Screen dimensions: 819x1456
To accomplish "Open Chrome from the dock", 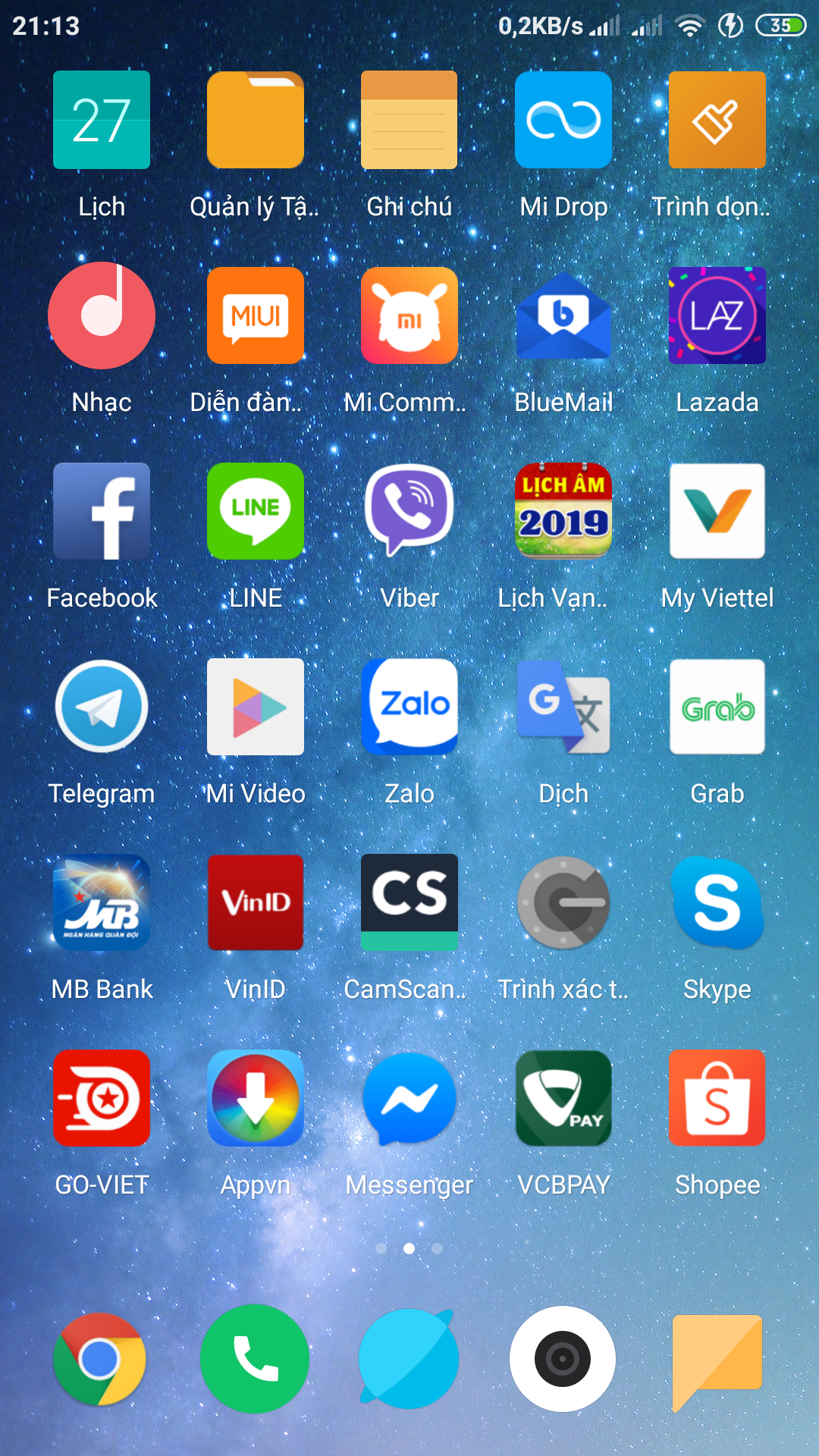I will click(99, 1359).
